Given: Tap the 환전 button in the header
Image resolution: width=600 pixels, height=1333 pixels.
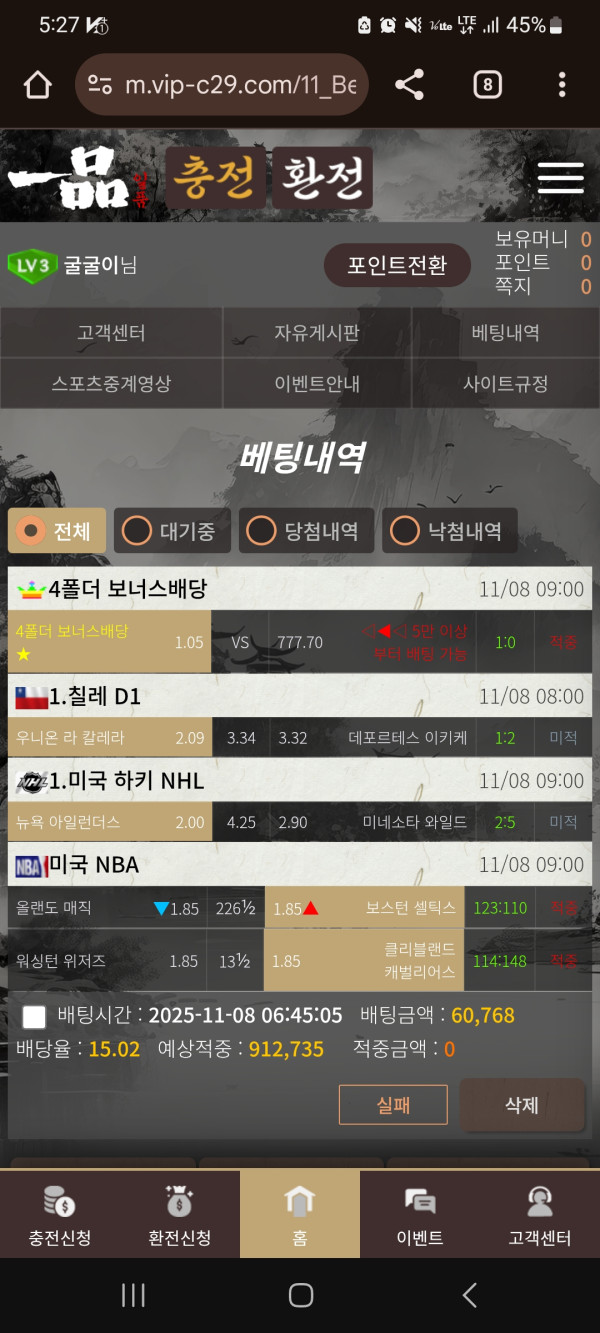Looking at the screenshot, I should (322, 178).
